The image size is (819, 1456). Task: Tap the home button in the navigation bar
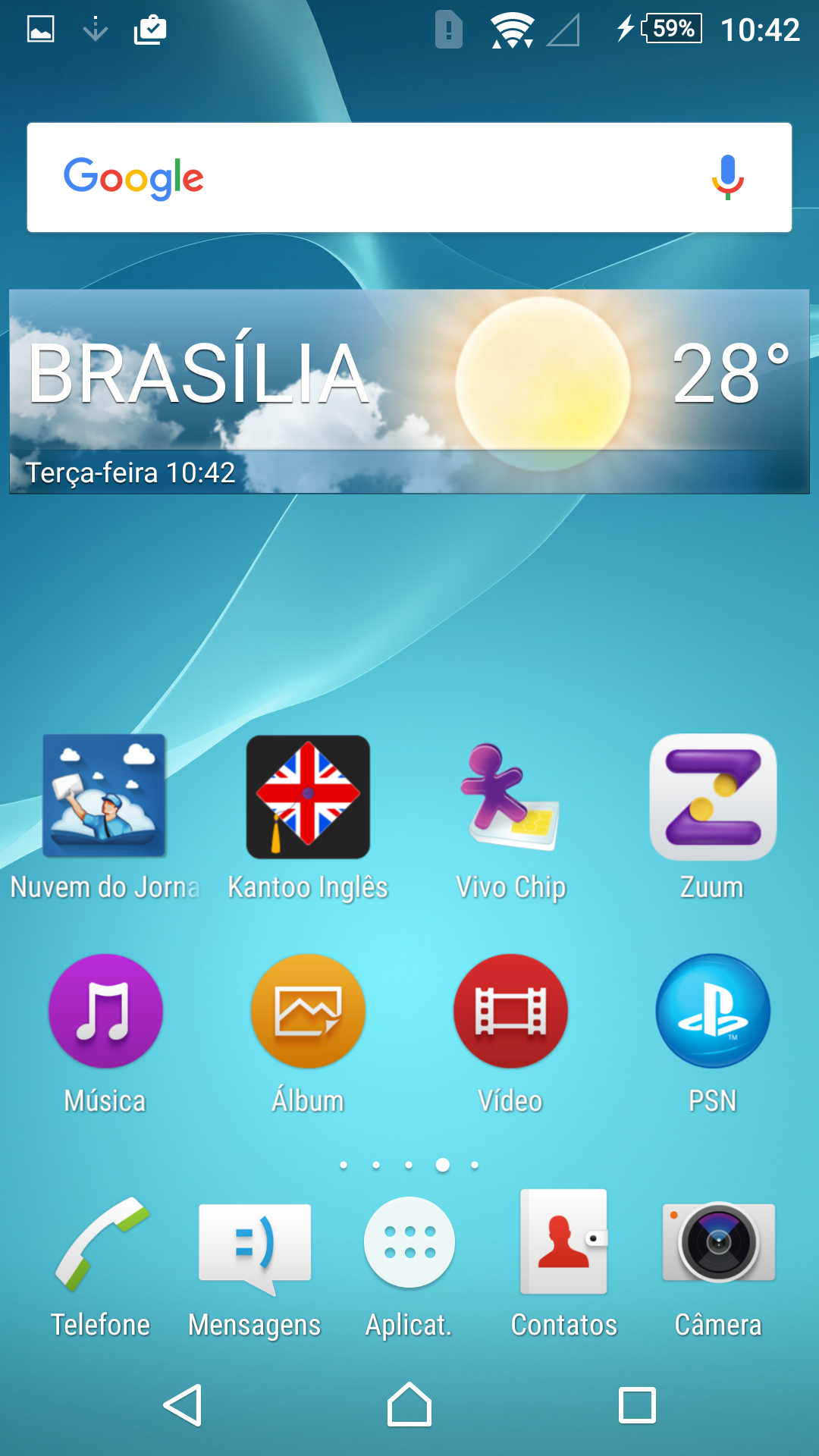click(409, 1404)
